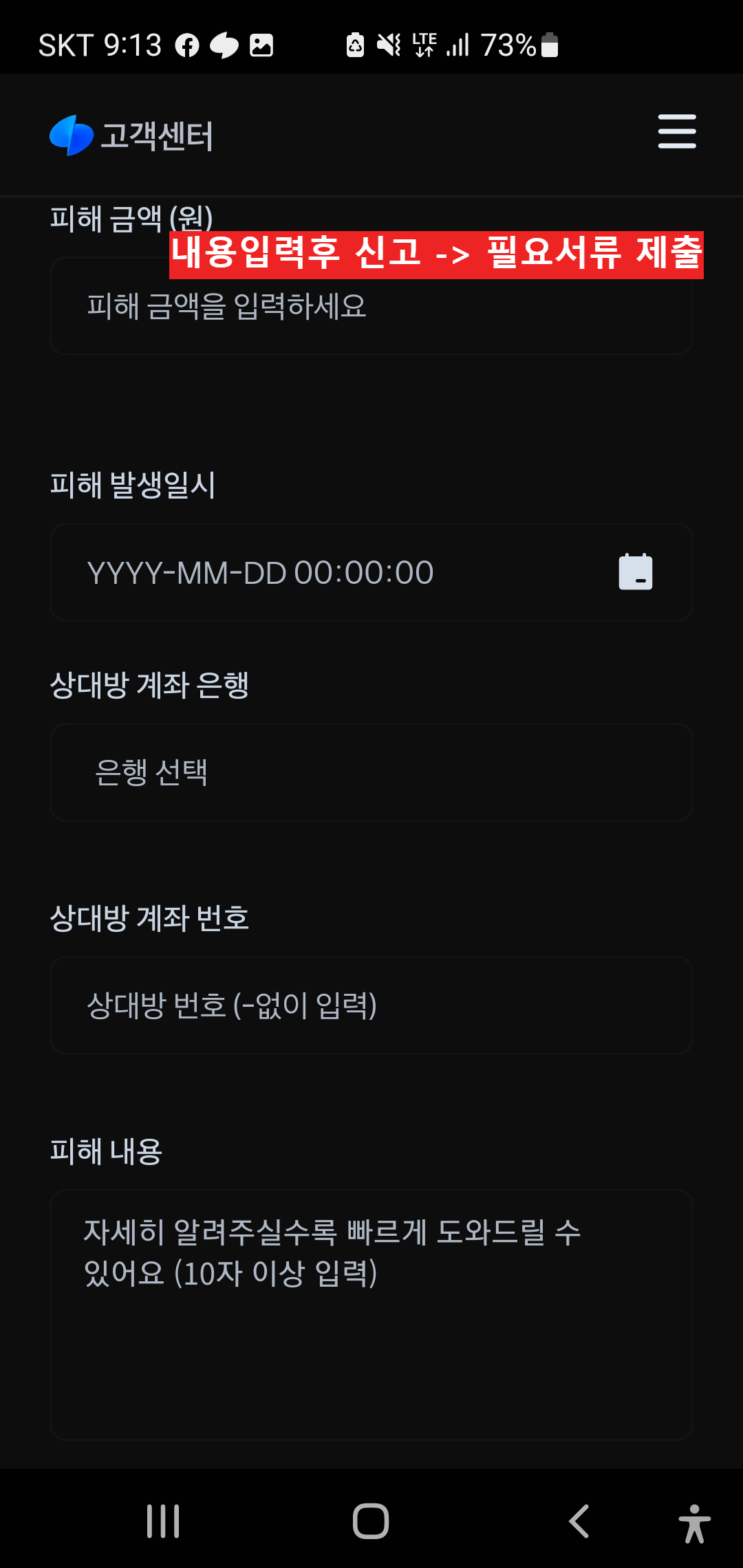
Task: Tap the Home navigation button
Action: [371, 1520]
